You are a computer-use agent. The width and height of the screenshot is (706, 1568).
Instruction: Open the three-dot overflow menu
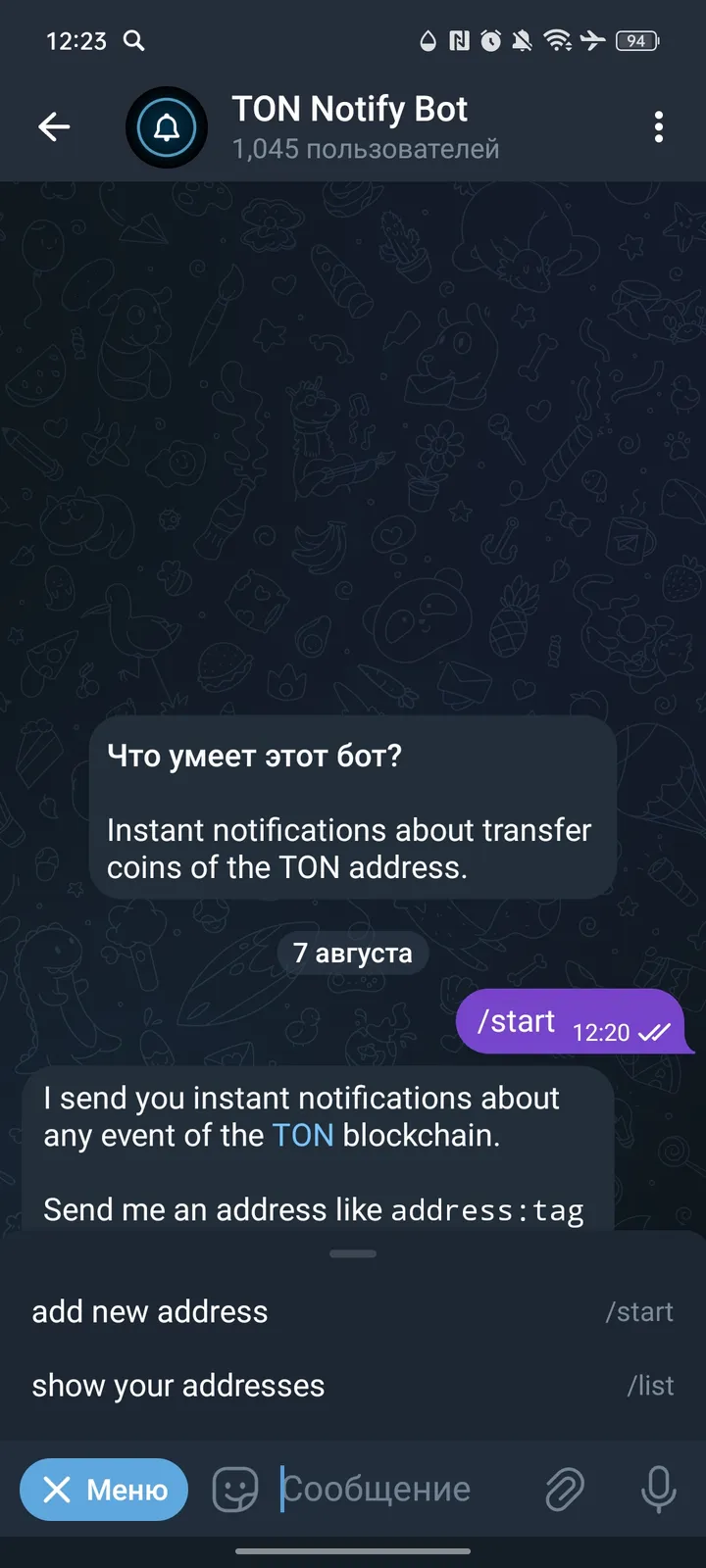tap(659, 126)
